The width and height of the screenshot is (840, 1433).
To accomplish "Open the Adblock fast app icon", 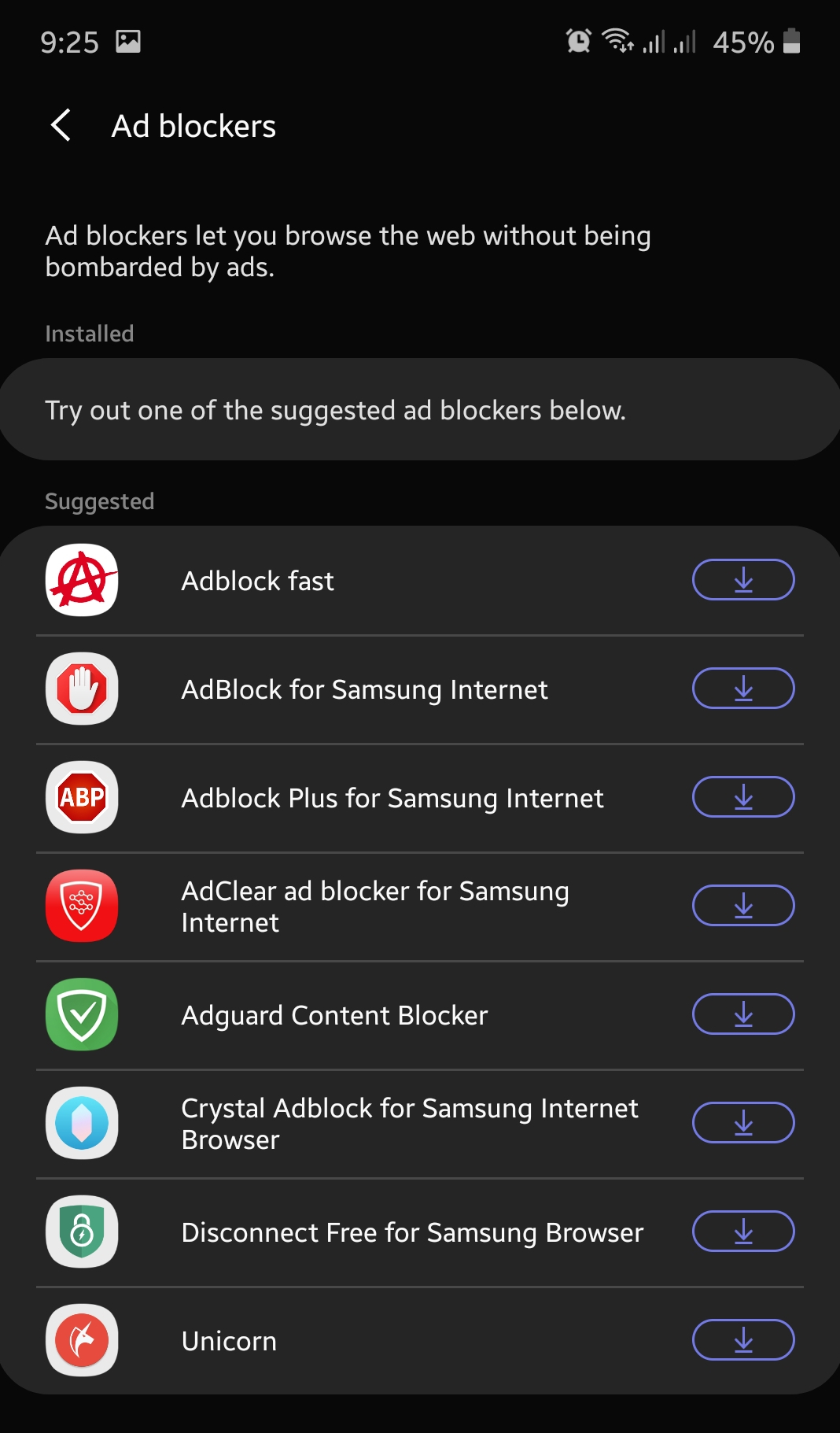I will click(81, 580).
